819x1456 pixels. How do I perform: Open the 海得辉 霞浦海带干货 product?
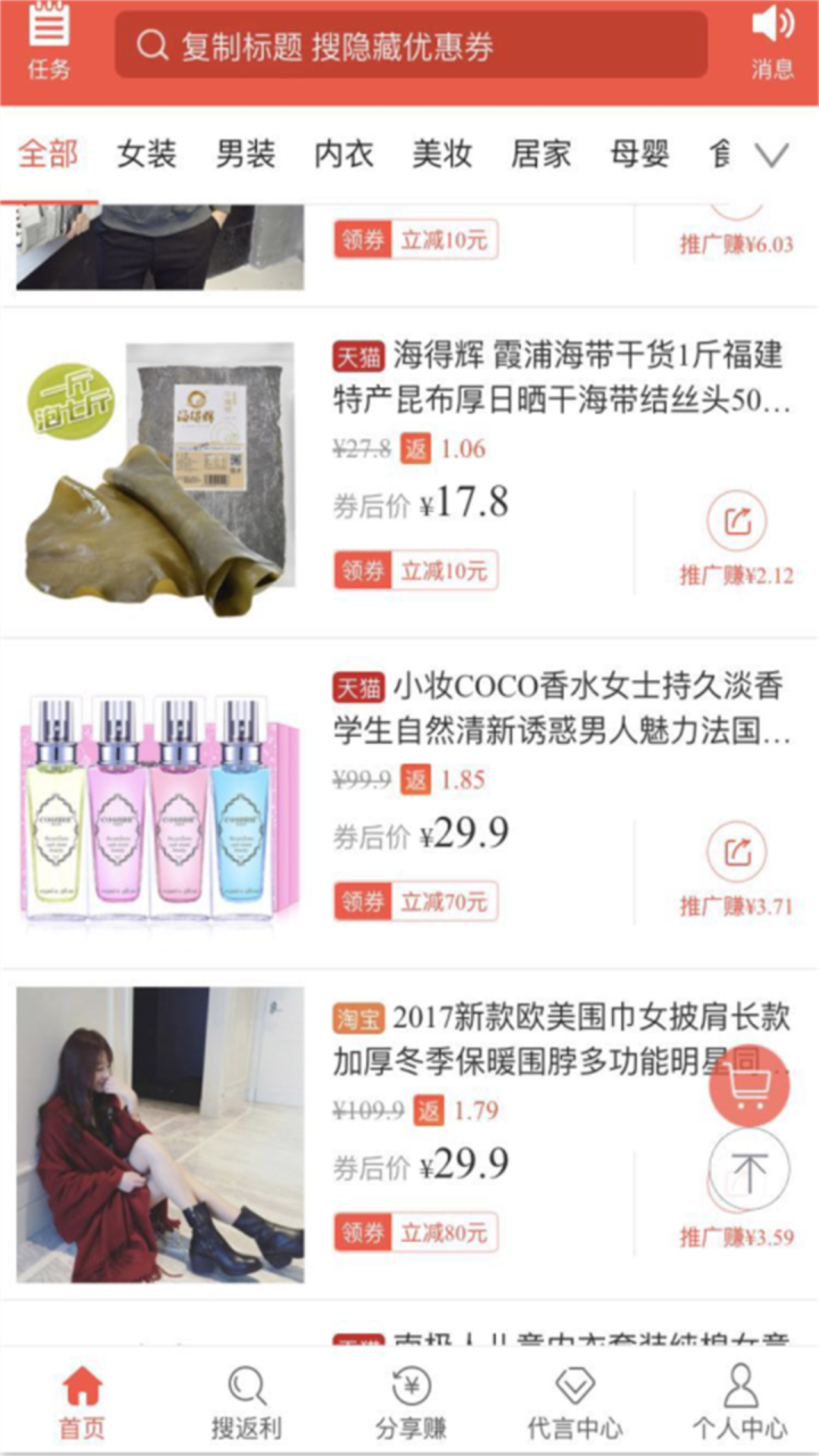560,377
